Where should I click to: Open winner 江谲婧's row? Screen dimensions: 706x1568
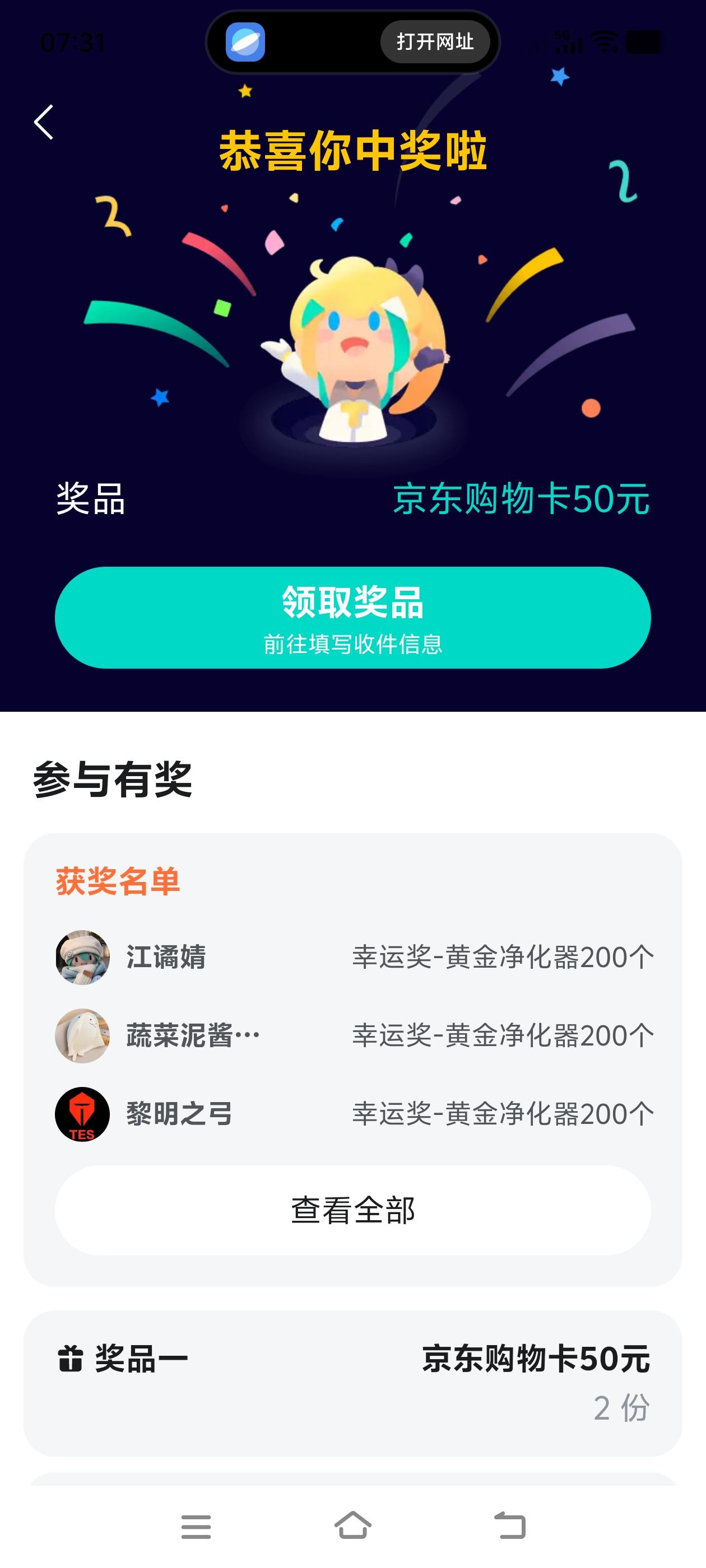[x=352, y=957]
